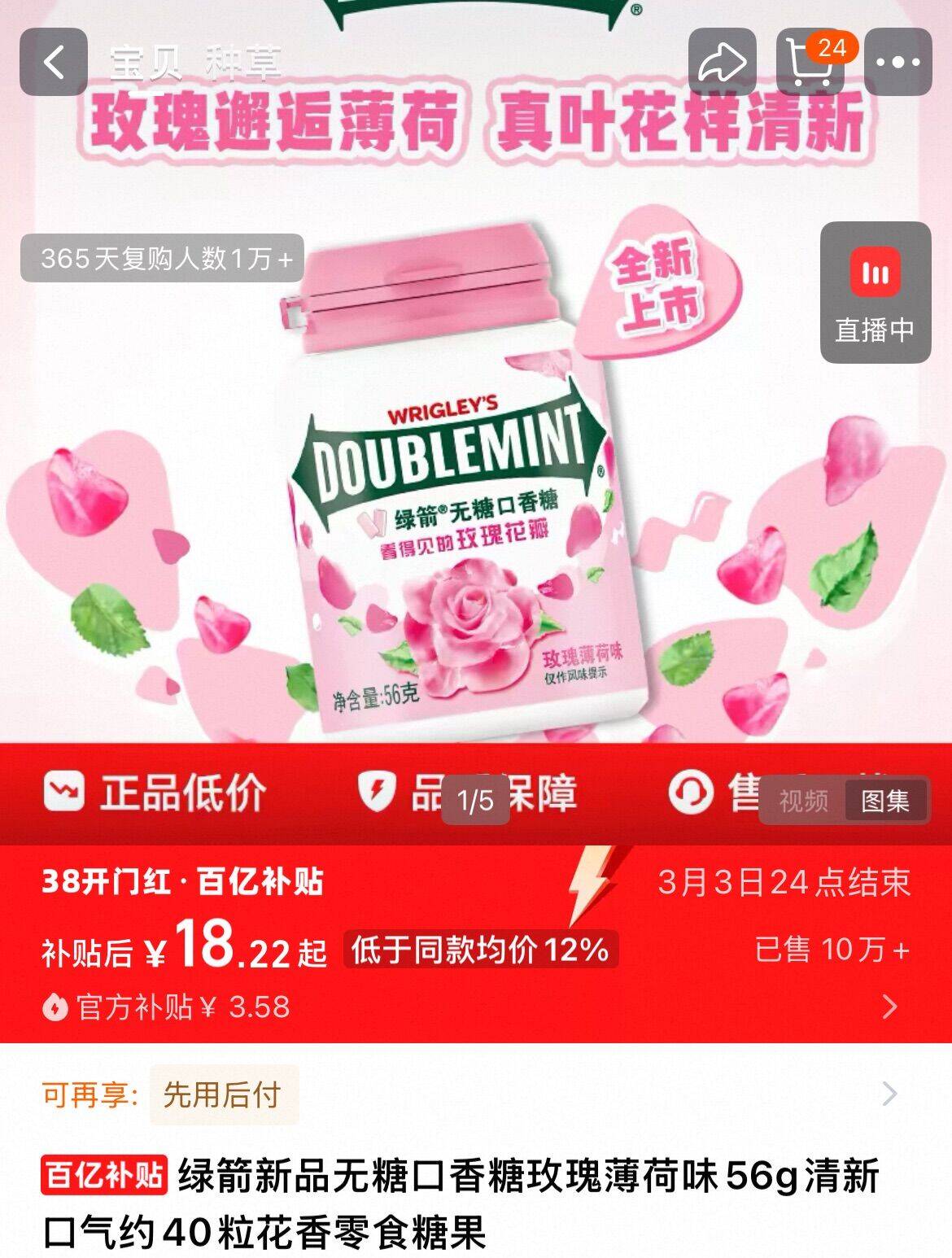Switch to the 种草 tab

242,63
